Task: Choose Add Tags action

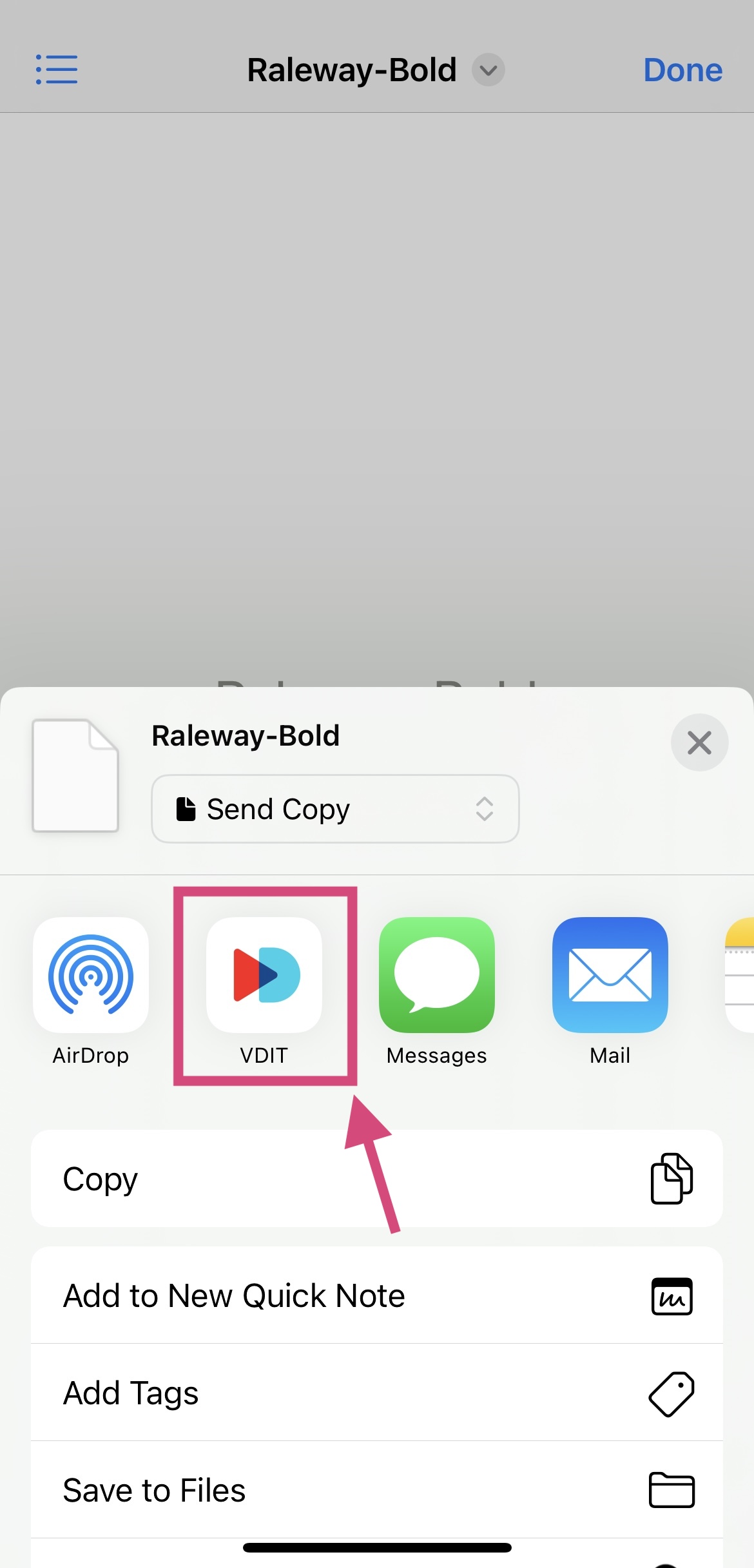Action: coord(376,1393)
